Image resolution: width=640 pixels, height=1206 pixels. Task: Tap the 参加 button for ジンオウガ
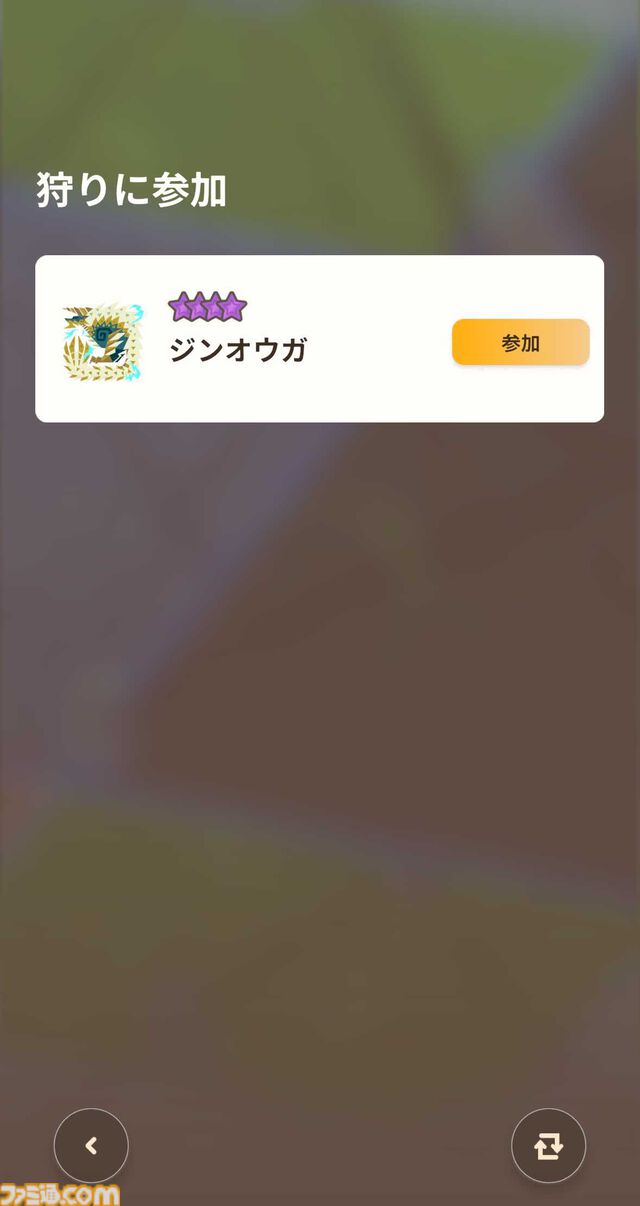click(520, 343)
